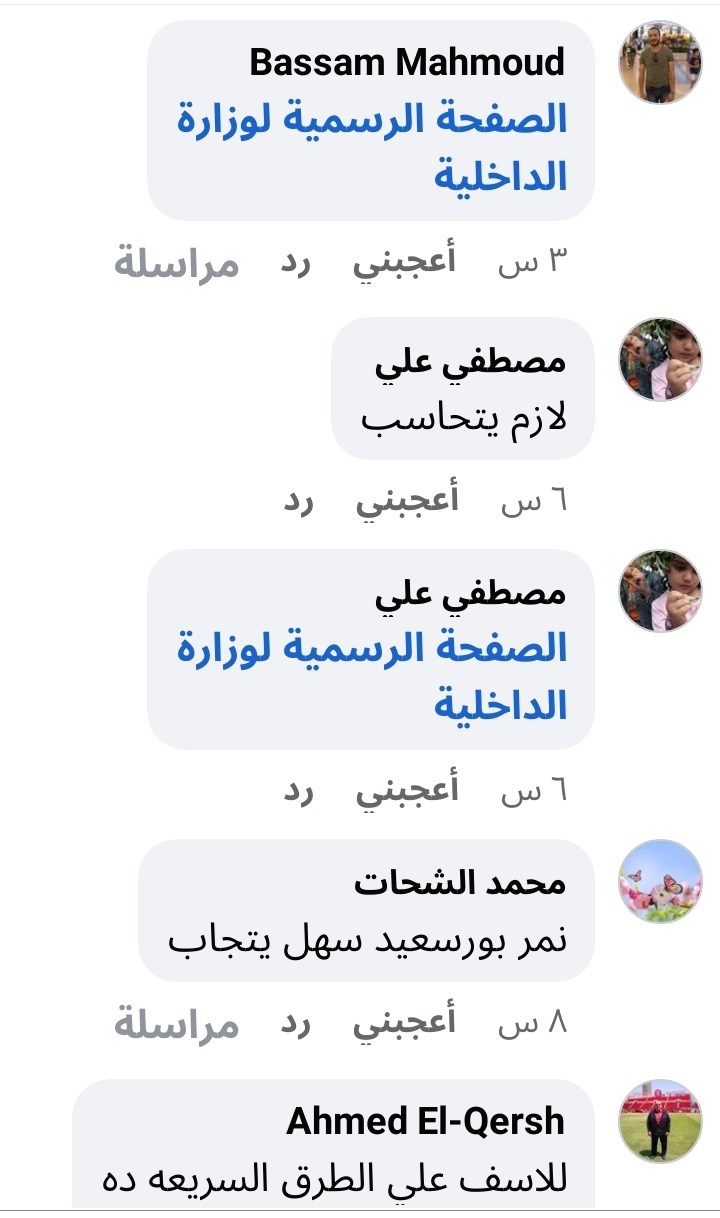This screenshot has width=720, height=1218.
Task: Reply to the comment "لازم يتحاسب"
Action: 298,501
